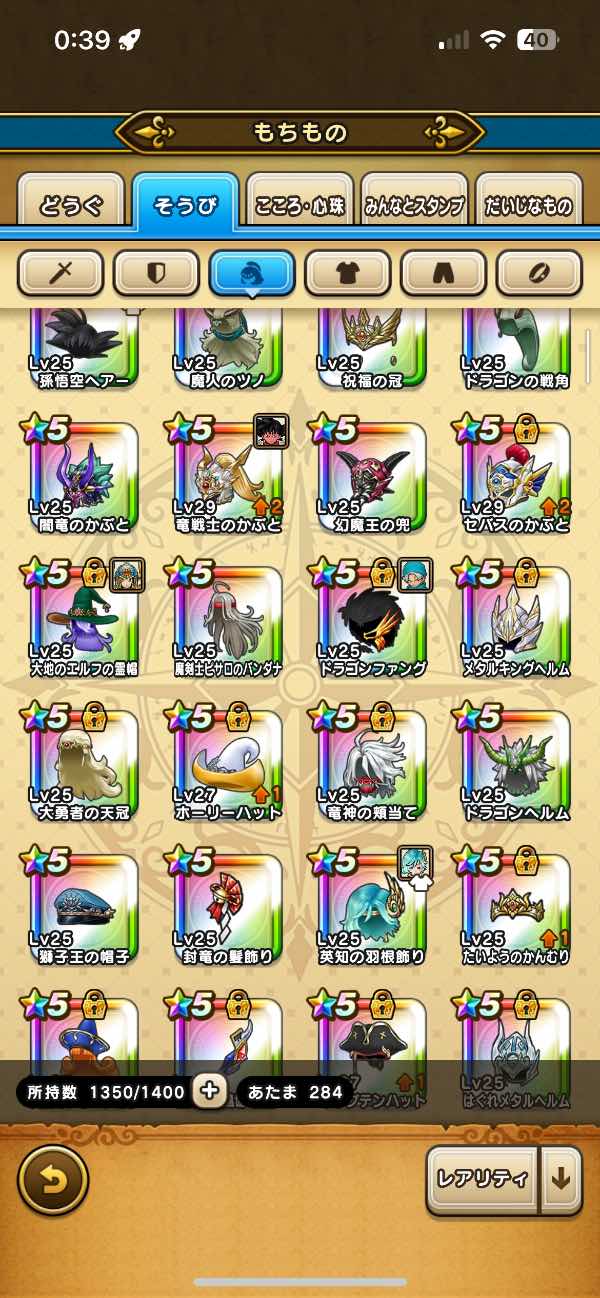The width and height of the screenshot is (600, 1298).
Task: Change sort by レアリティ
Action: point(482,1179)
